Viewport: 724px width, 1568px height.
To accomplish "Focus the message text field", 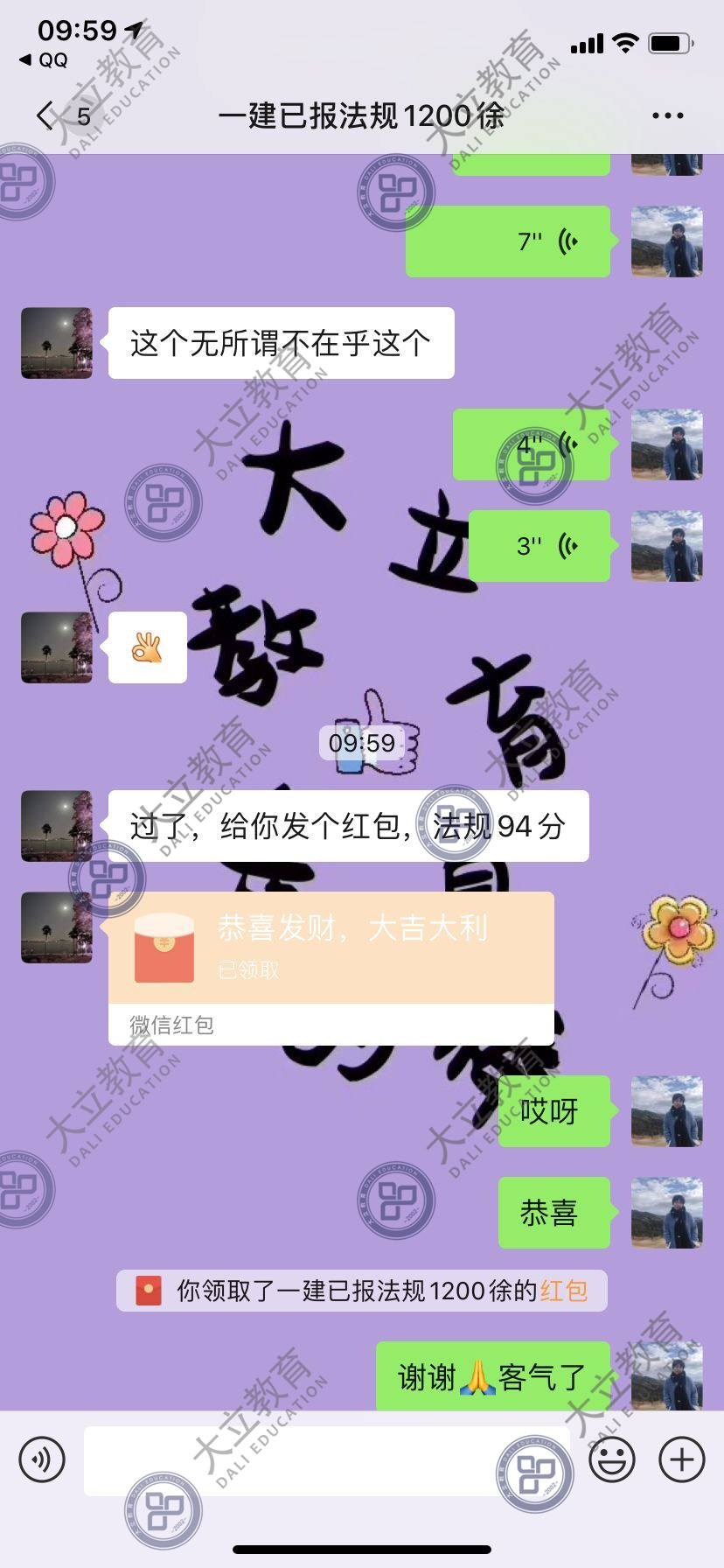I will tap(324, 1459).
